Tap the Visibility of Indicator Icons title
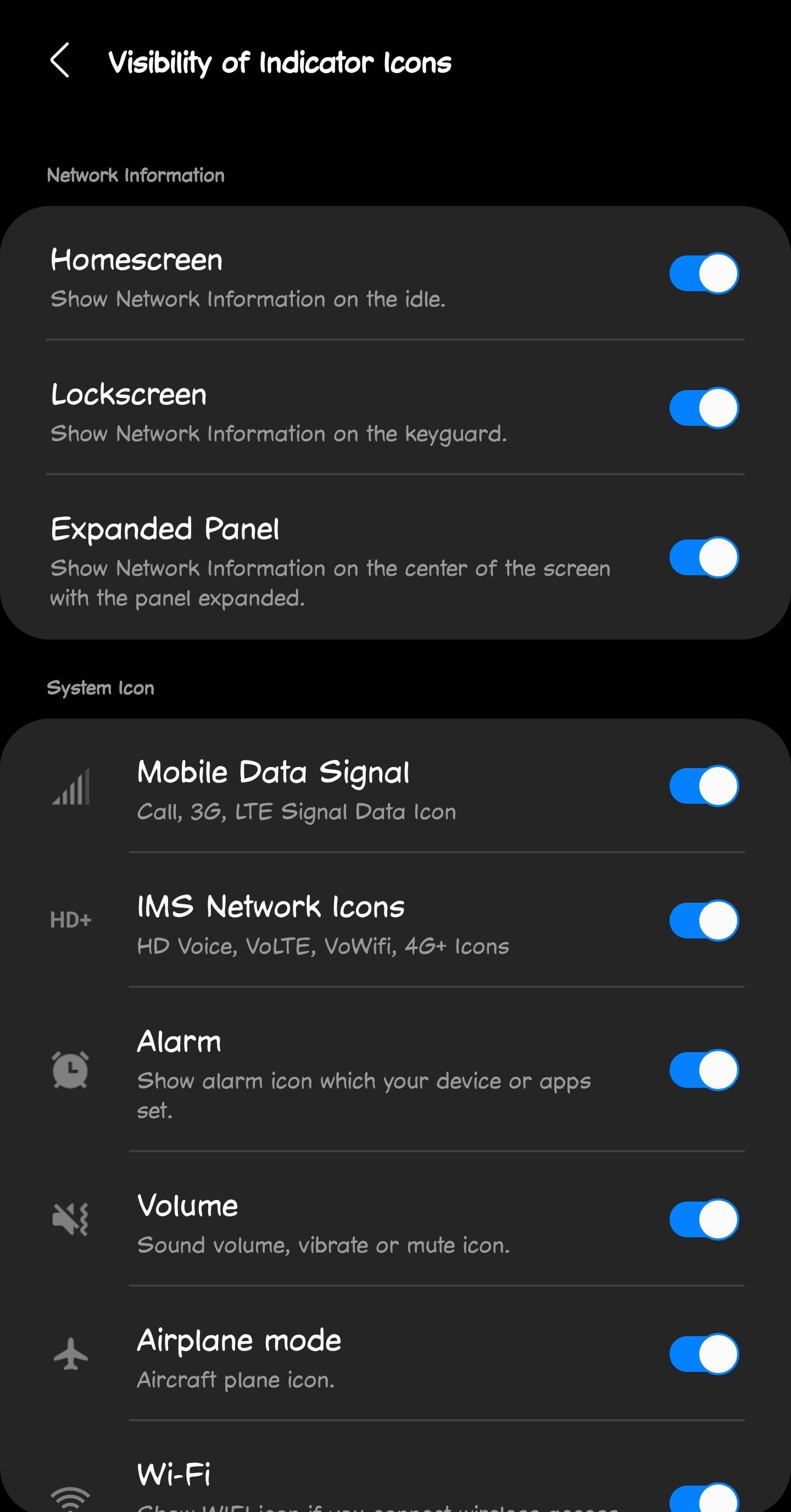The image size is (791, 1512). tap(279, 61)
